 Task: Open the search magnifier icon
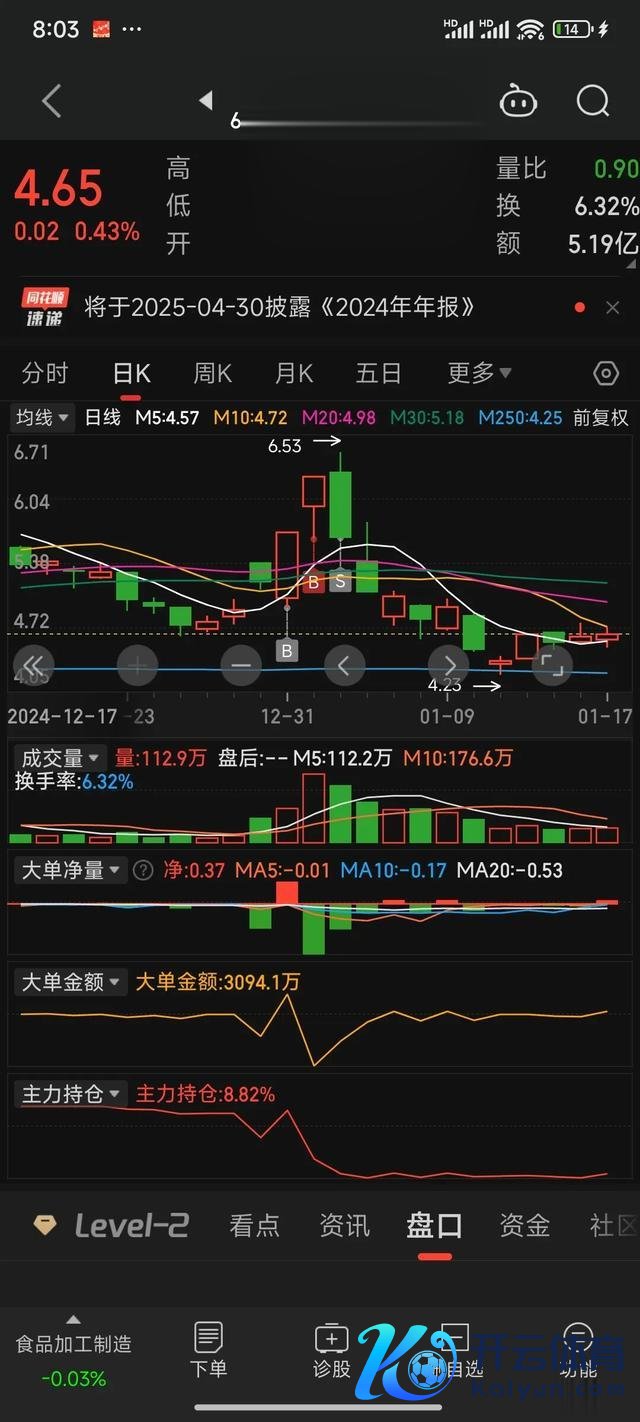pyautogui.click(x=593, y=101)
